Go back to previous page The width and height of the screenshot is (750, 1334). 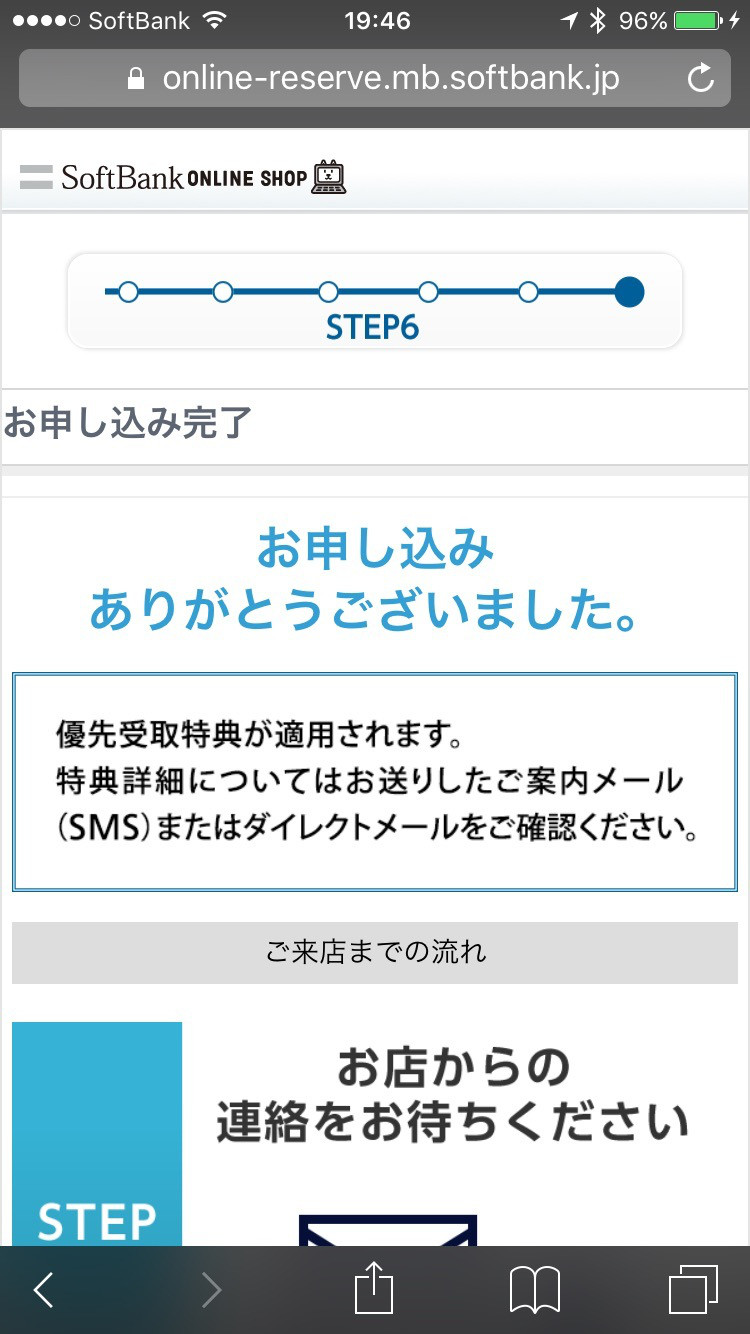(43, 1290)
